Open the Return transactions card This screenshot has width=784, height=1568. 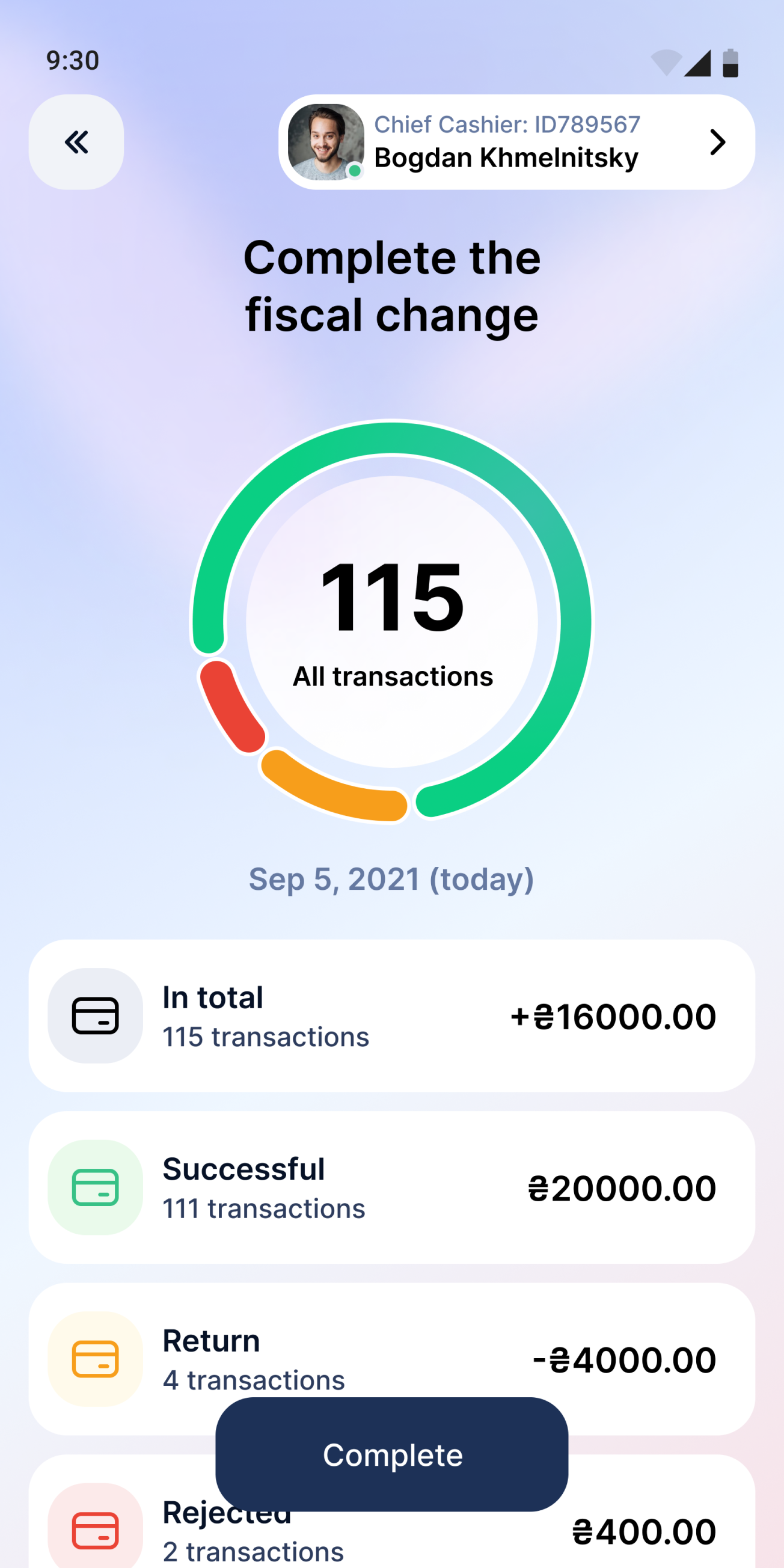coord(391,1339)
